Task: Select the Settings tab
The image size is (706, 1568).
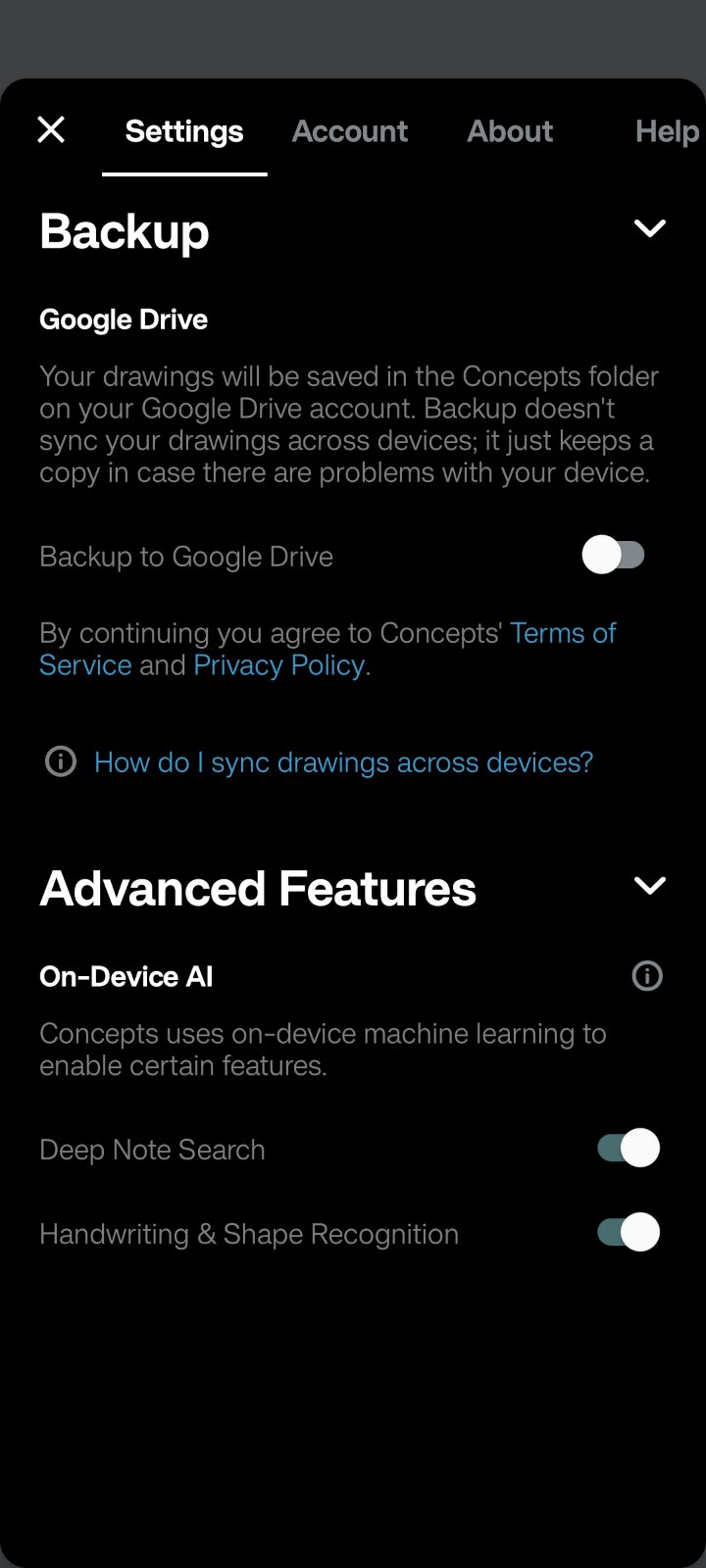Action: (184, 131)
